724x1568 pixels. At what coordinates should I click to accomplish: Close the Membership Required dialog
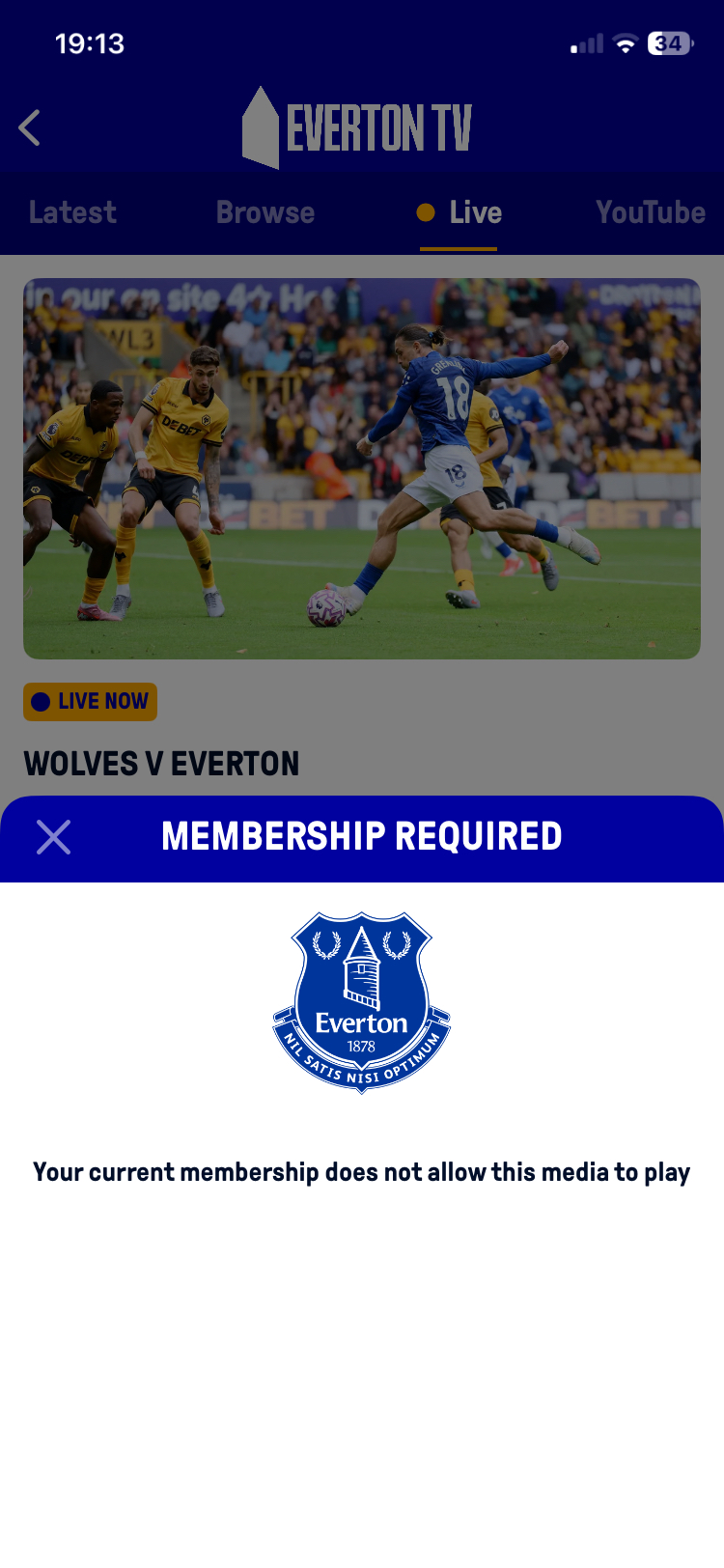(53, 837)
